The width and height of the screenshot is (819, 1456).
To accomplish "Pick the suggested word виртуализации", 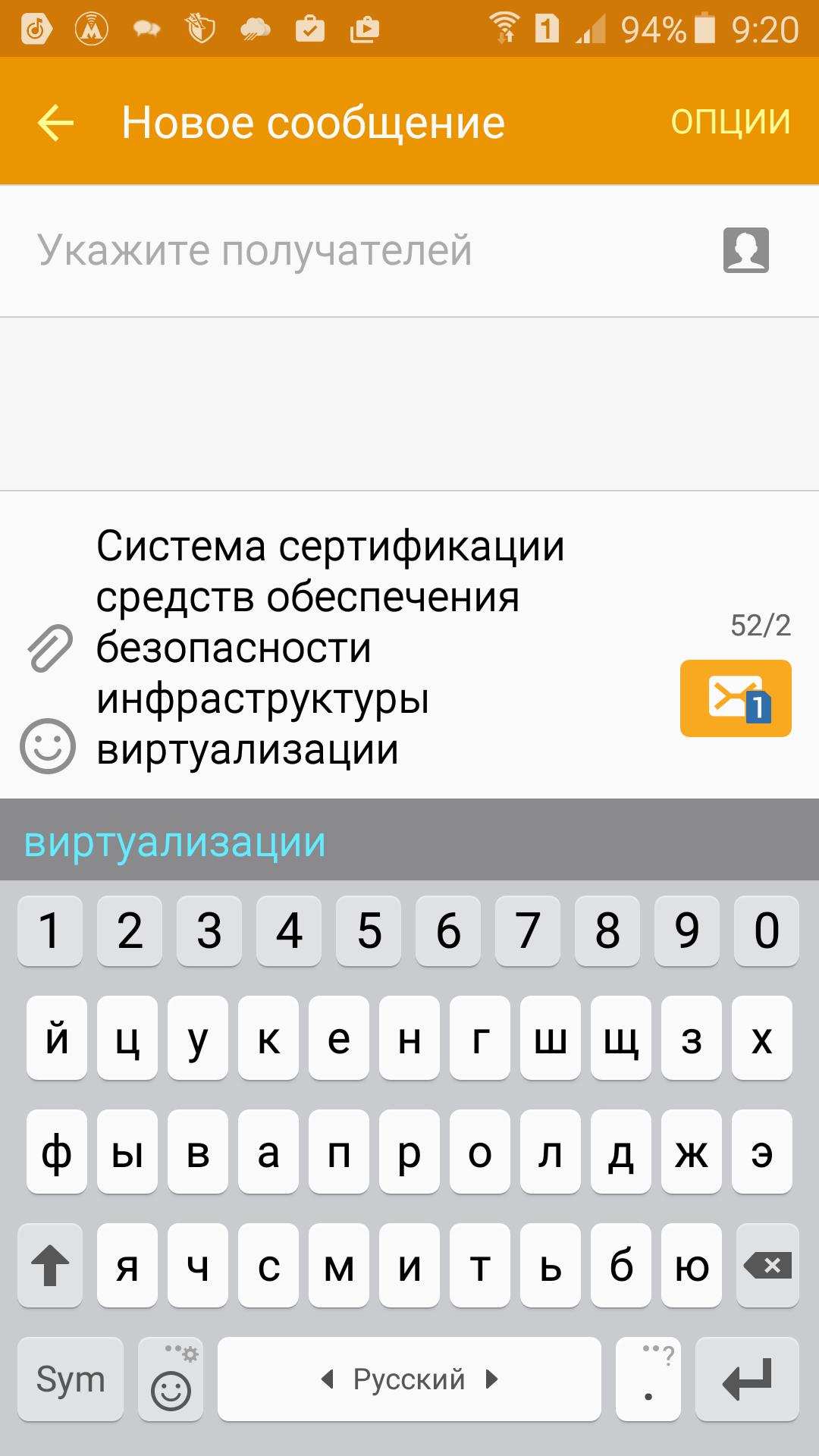I will pyautogui.click(x=175, y=842).
